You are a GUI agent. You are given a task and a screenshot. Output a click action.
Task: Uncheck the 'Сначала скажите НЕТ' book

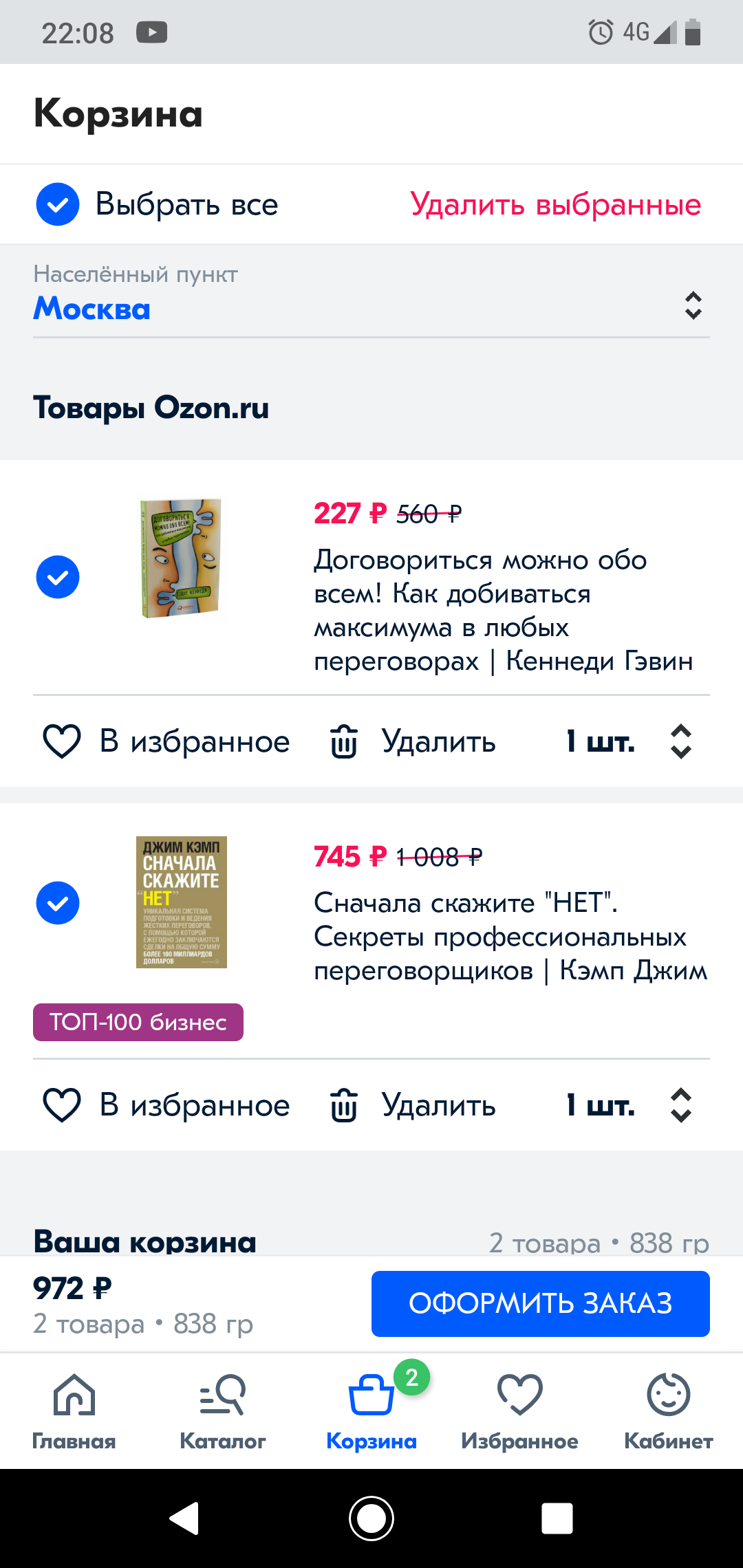click(x=58, y=903)
